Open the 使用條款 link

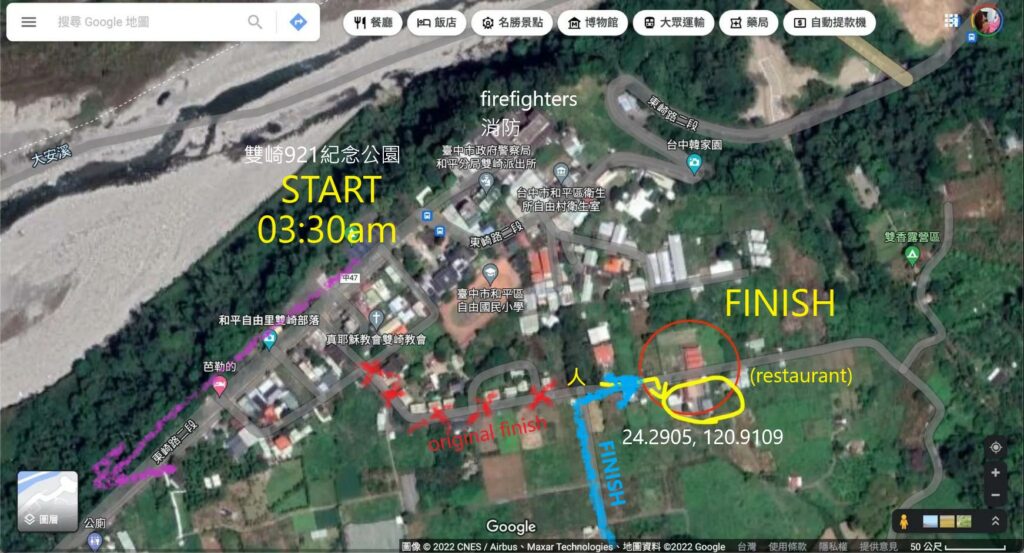click(x=791, y=547)
